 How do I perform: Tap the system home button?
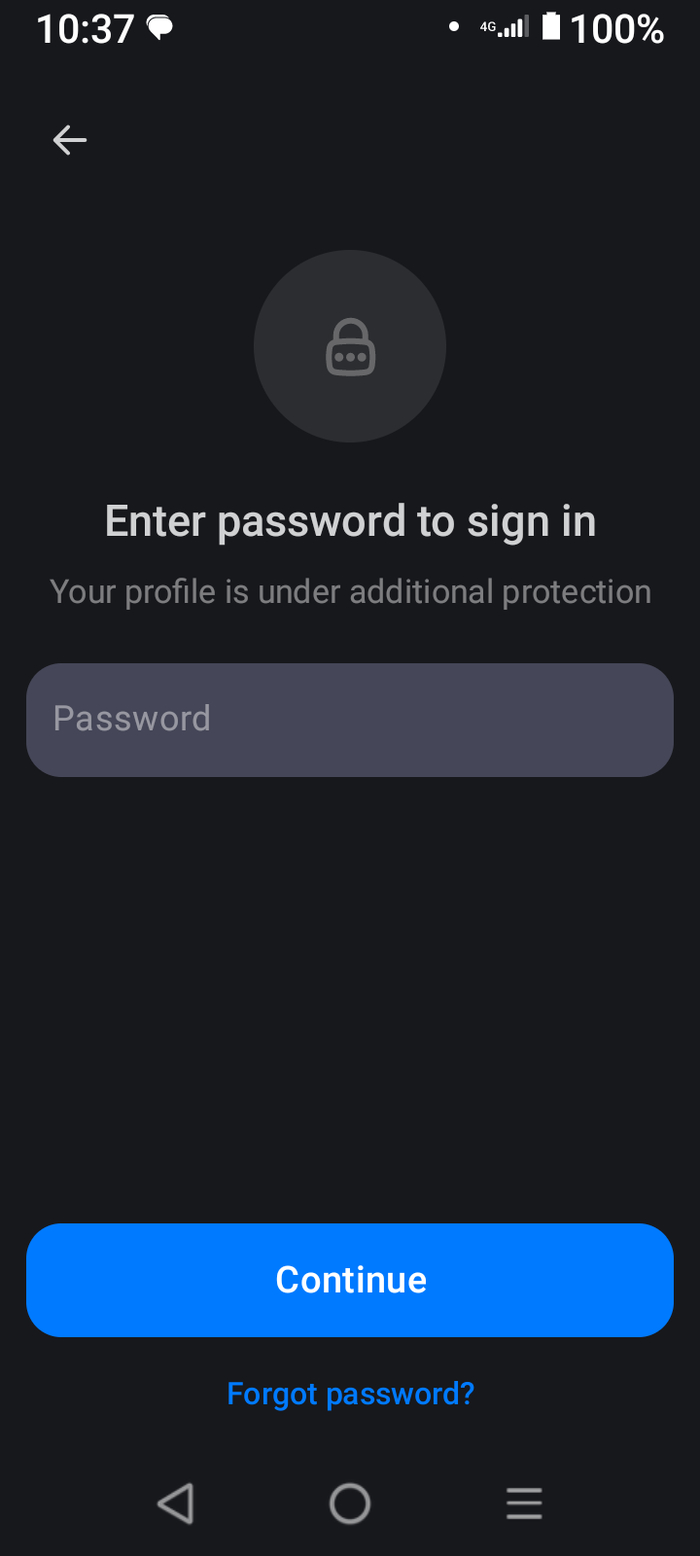350,1502
